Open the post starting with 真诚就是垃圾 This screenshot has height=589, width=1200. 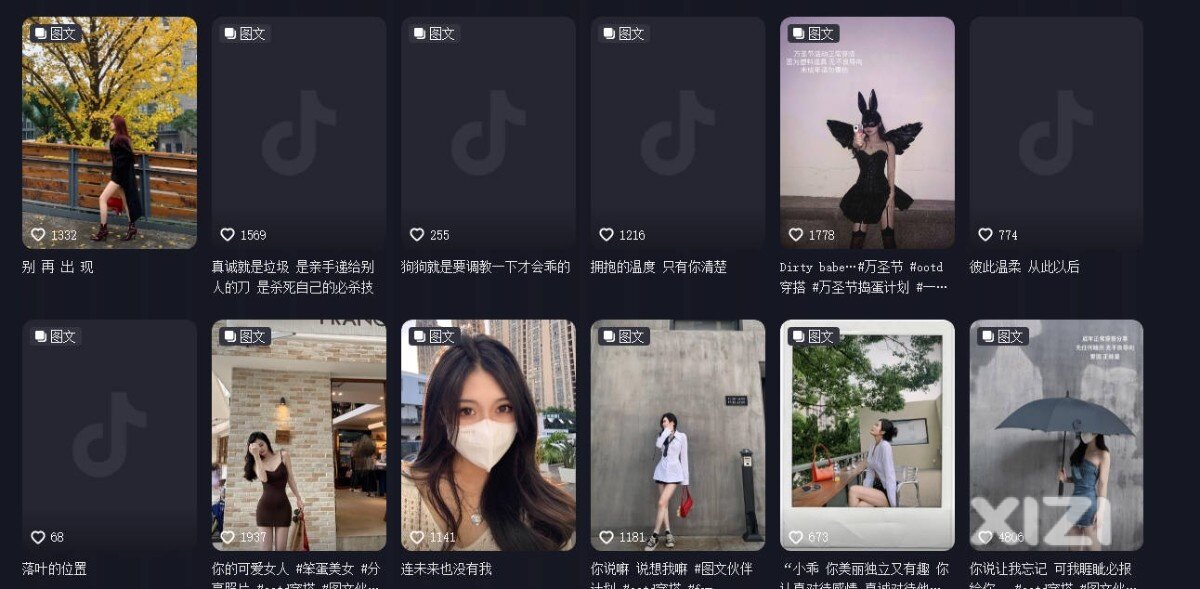(298, 133)
